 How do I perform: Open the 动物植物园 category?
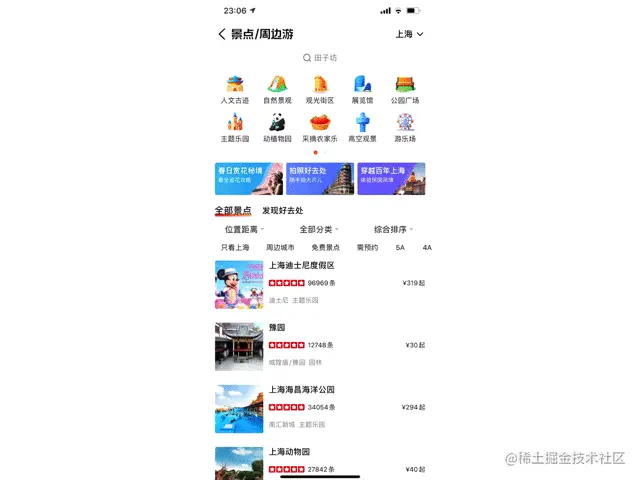click(x=277, y=127)
